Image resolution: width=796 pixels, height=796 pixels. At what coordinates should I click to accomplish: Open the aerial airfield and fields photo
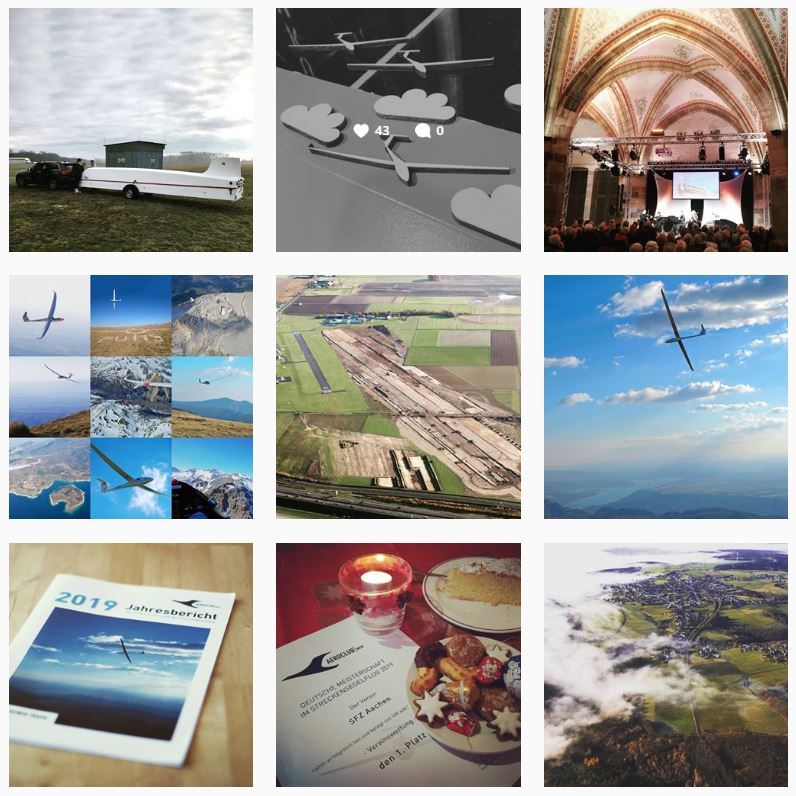398,397
